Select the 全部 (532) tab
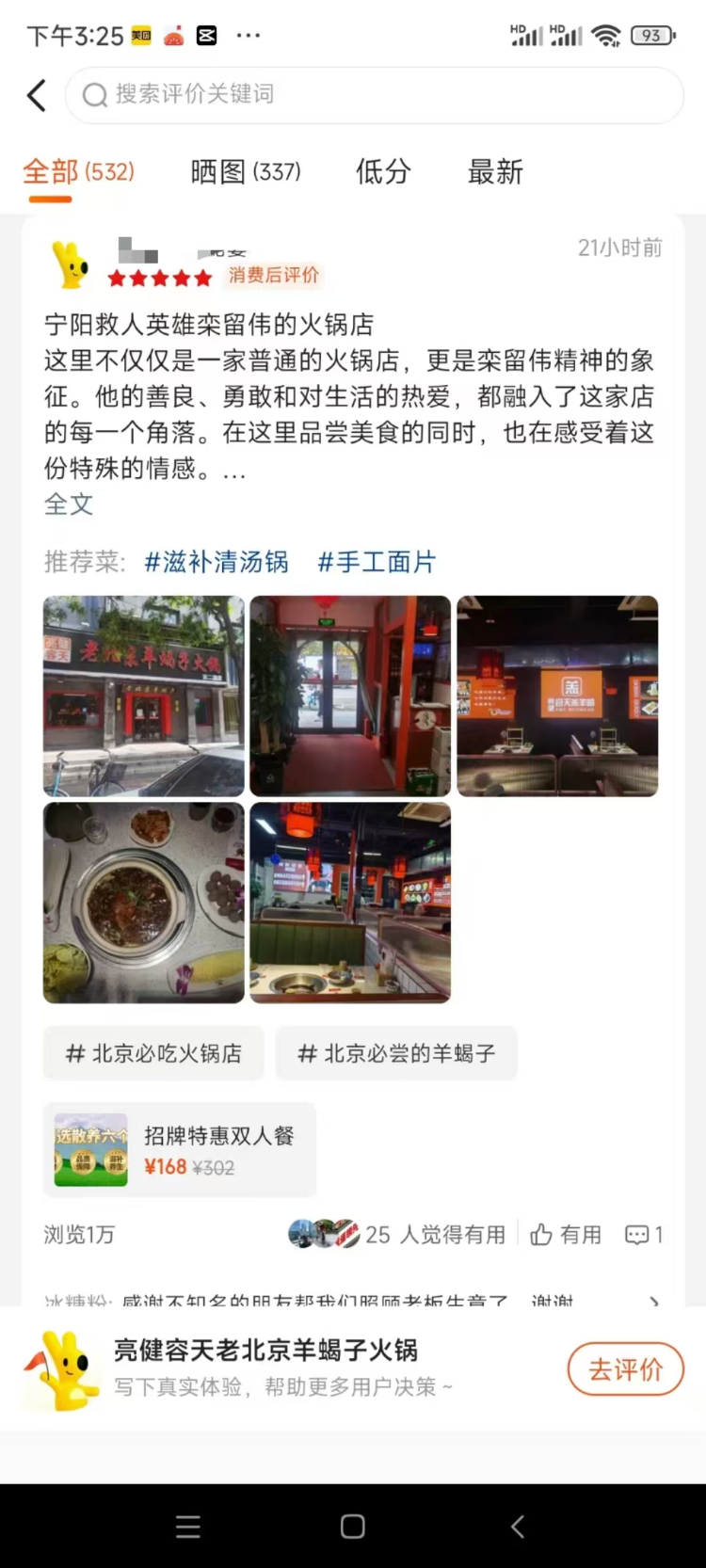Viewport: 706px width, 1568px height. click(x=78, y=172)
